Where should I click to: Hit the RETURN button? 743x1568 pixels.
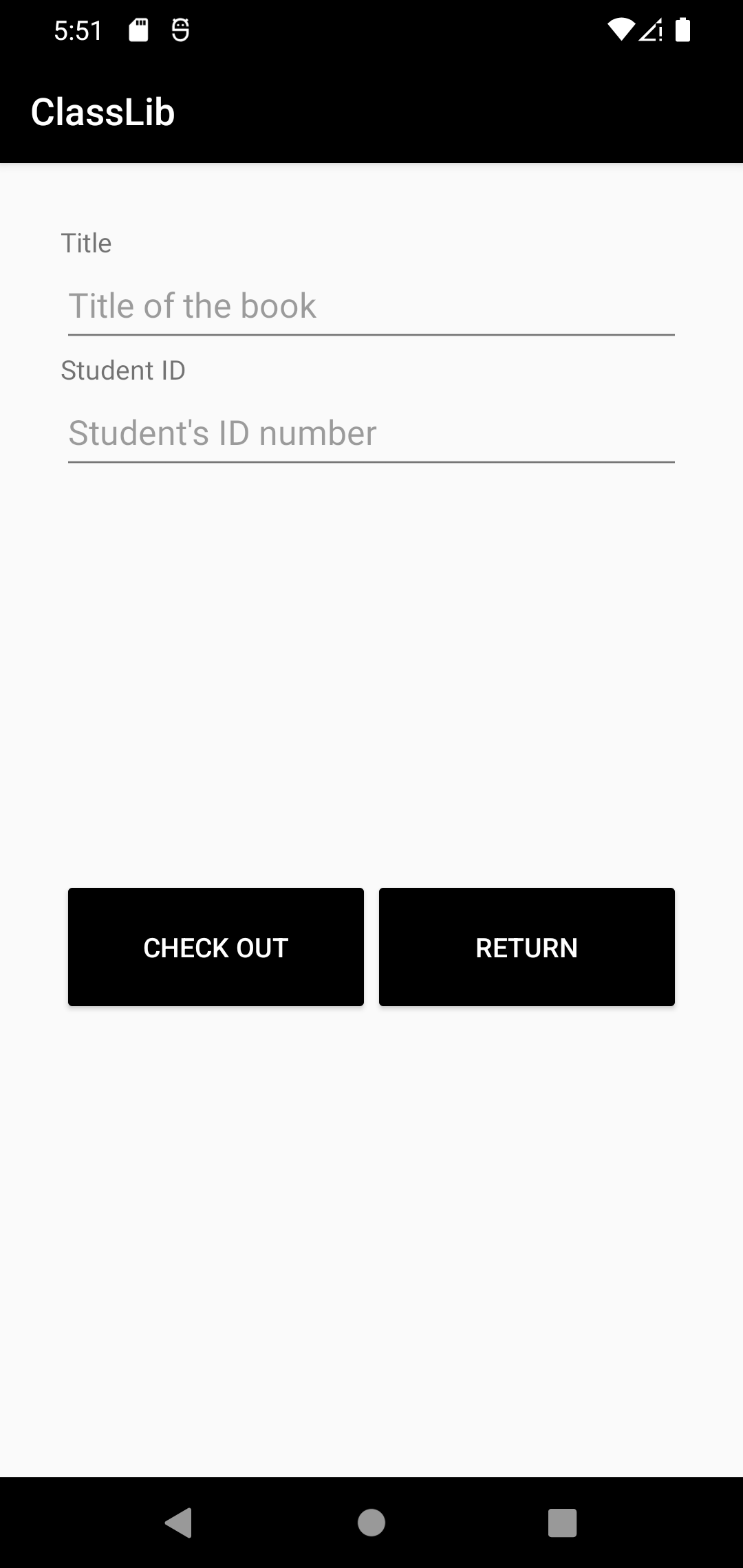click(x=527, y=947)
